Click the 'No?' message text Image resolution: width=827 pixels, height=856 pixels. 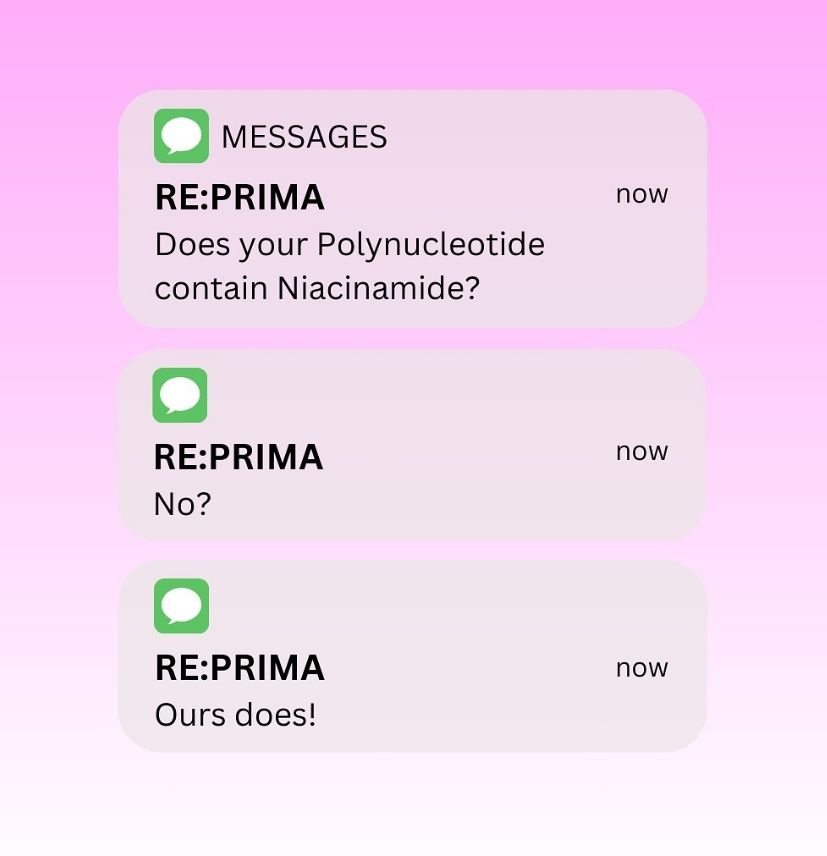click(x=181, y=504)
